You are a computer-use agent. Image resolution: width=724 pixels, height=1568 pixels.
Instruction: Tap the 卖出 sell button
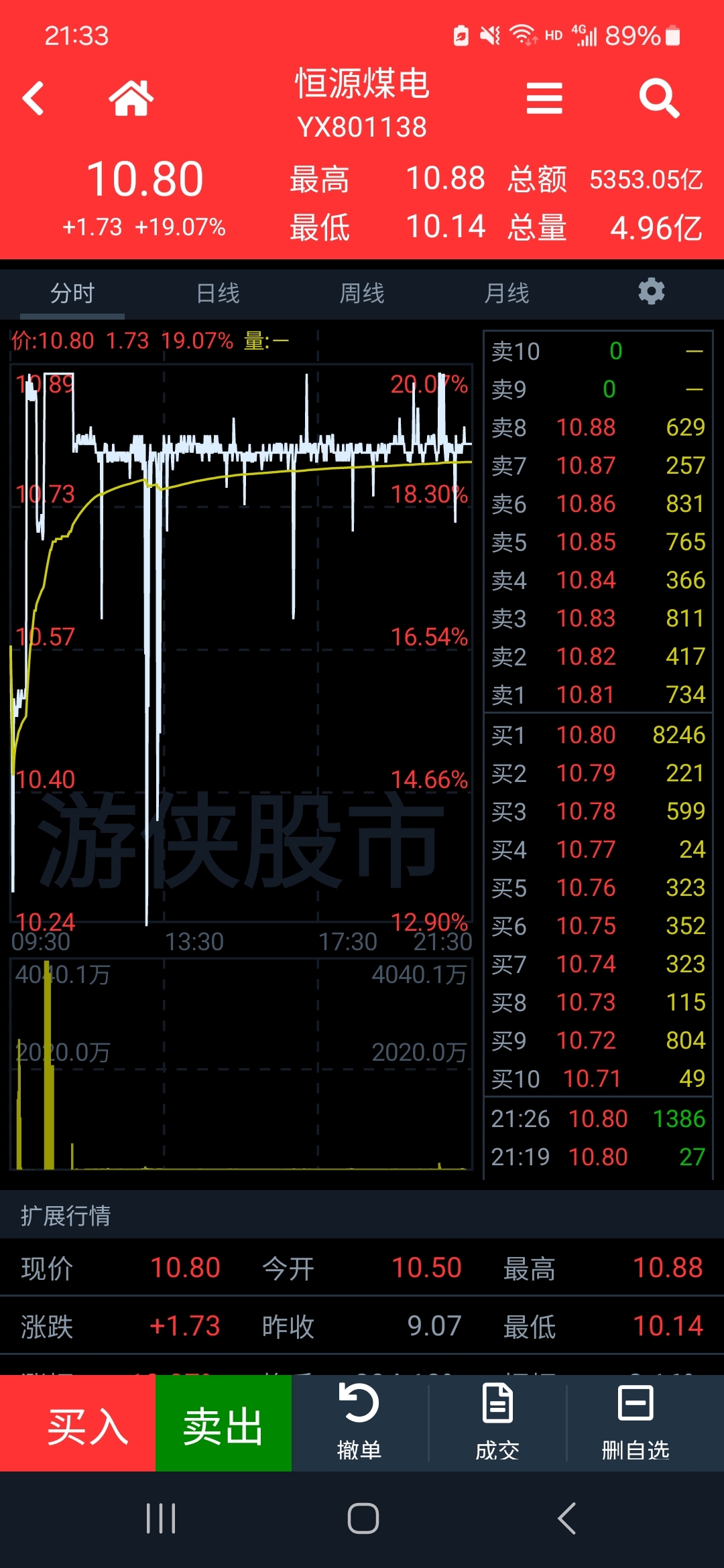tap(223, 1423)
